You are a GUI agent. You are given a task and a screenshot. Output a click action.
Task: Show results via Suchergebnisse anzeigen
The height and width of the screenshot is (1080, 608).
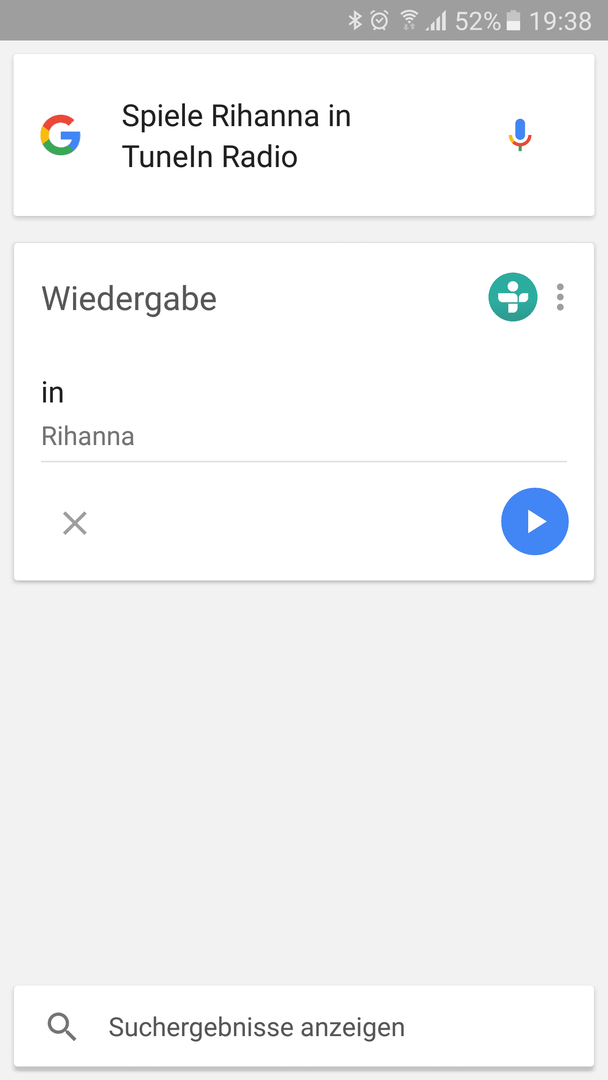click(x=304, y=1027)
